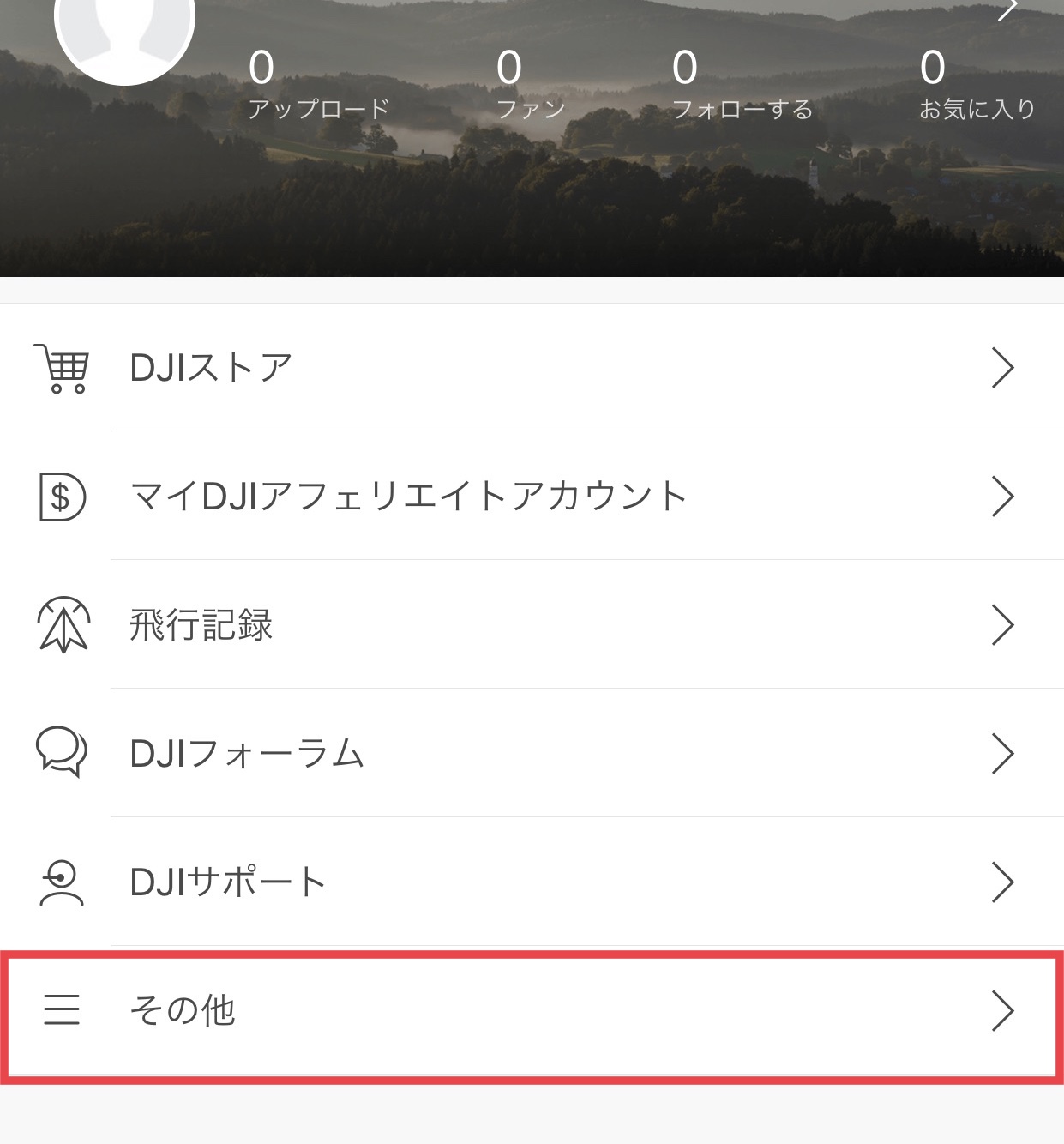View アップロード uploads count
1064x1144 pixels.
pyautogui.click(x=318, y=87)
